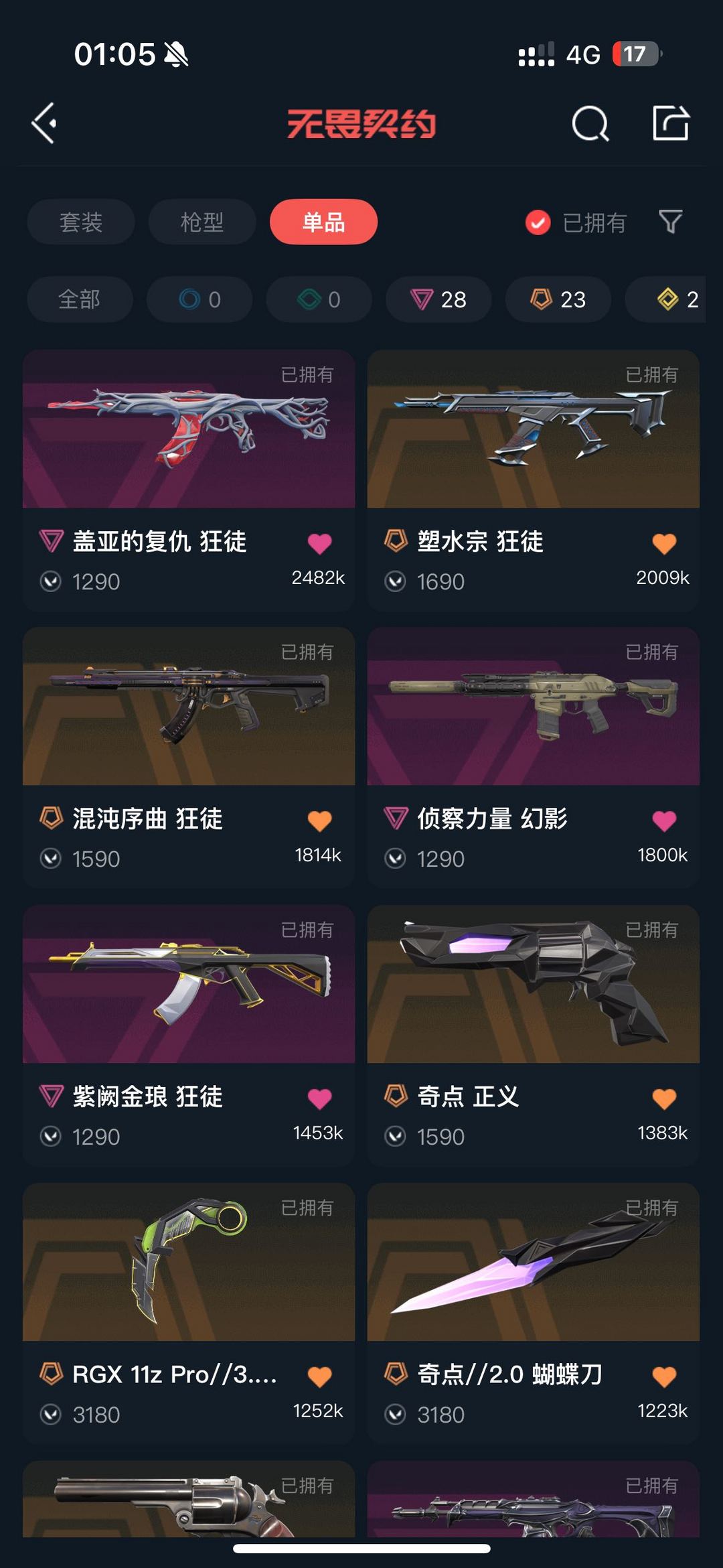Select the green rarity filter showing 0
This screenshot has width=723, height=1568.
(x=317, y=299)
